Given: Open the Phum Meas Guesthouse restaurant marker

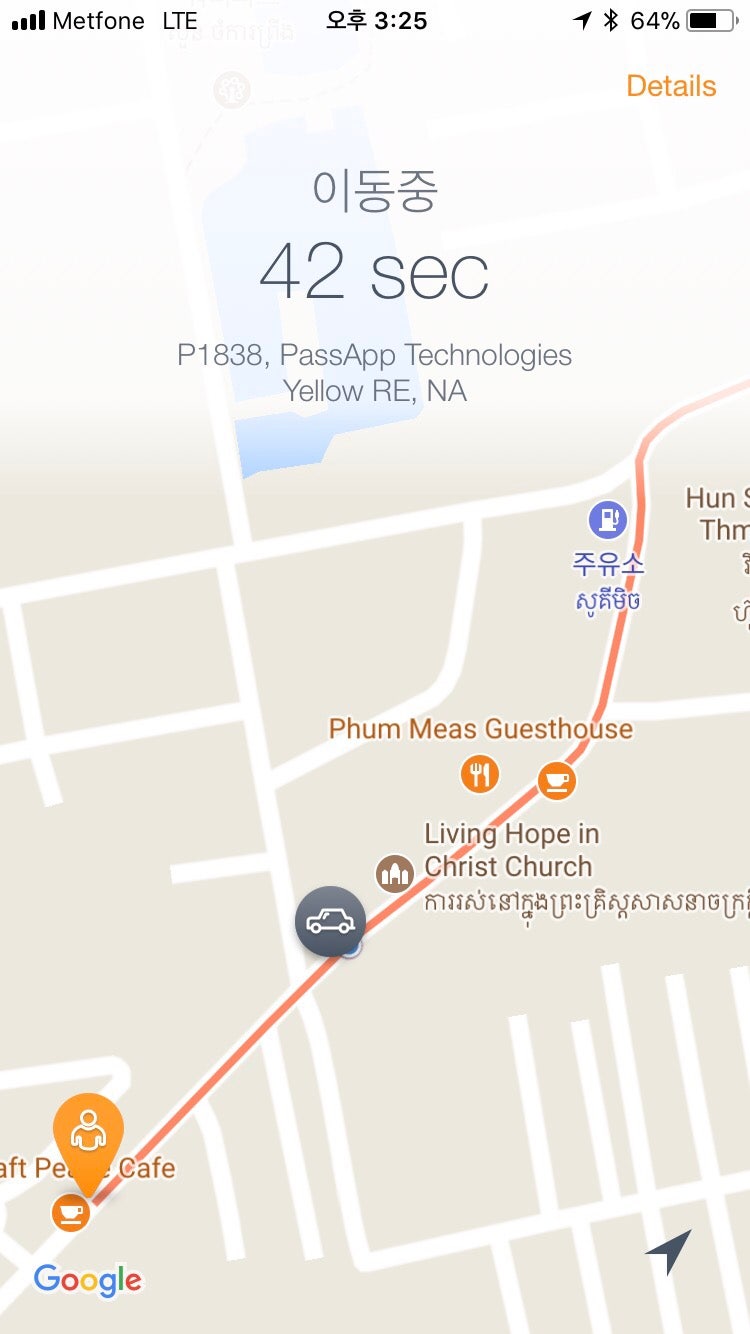Looking at the screenshot, I should 480,774.
